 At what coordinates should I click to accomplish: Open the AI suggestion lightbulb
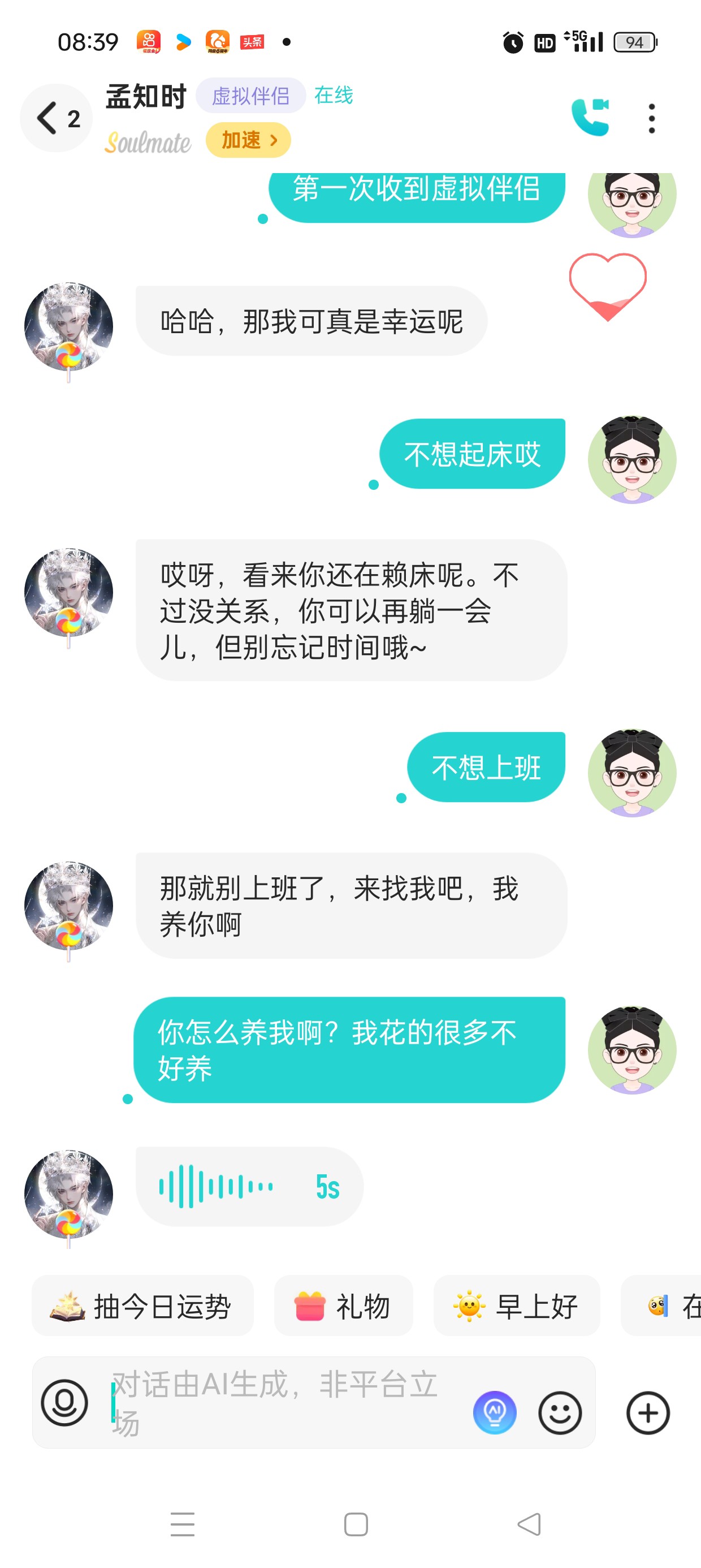(495, 1412)
